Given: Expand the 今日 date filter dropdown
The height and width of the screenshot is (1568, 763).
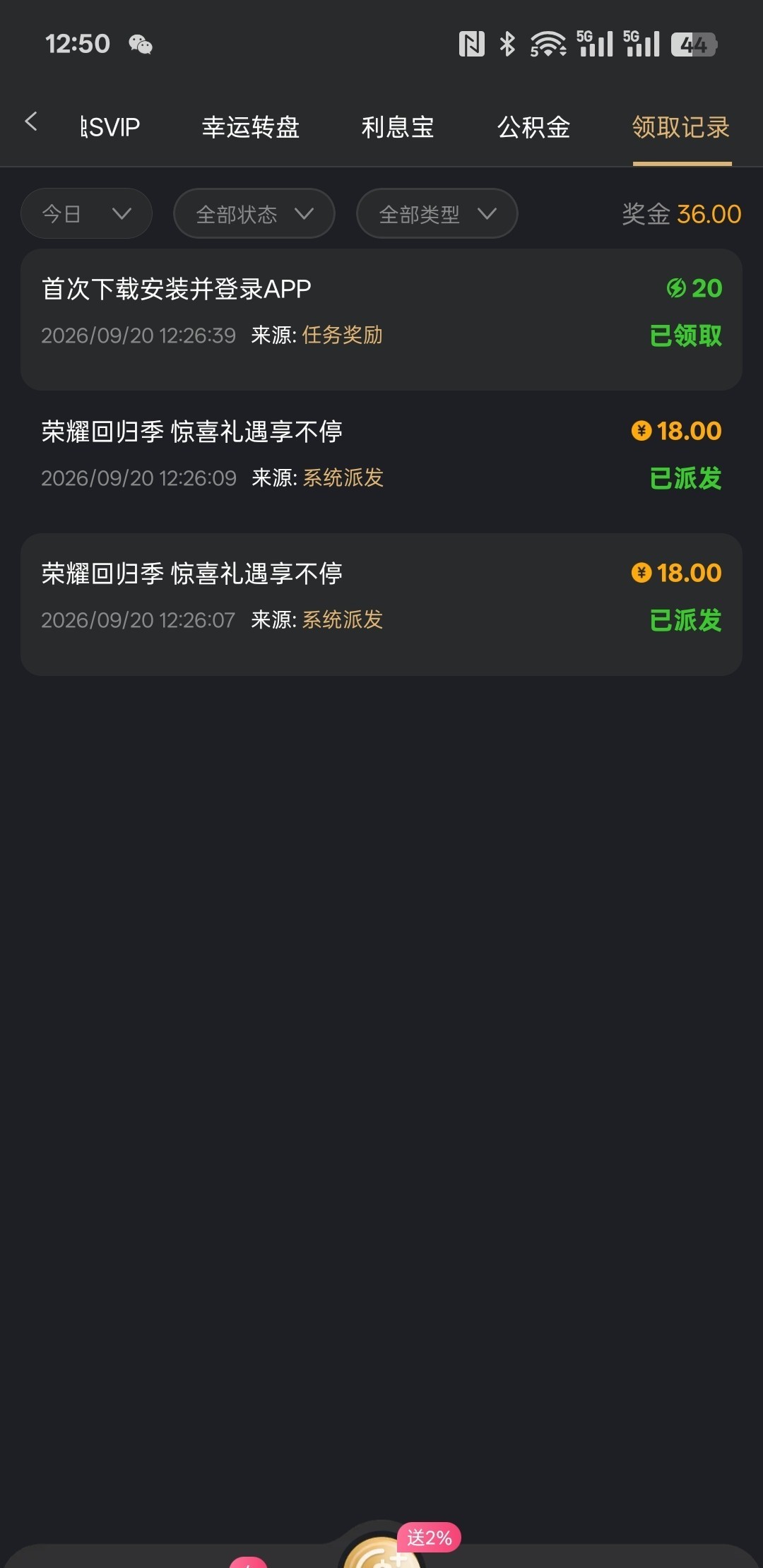Looking at the screenshot, I should pyautogui.click(x=86, y=213).
